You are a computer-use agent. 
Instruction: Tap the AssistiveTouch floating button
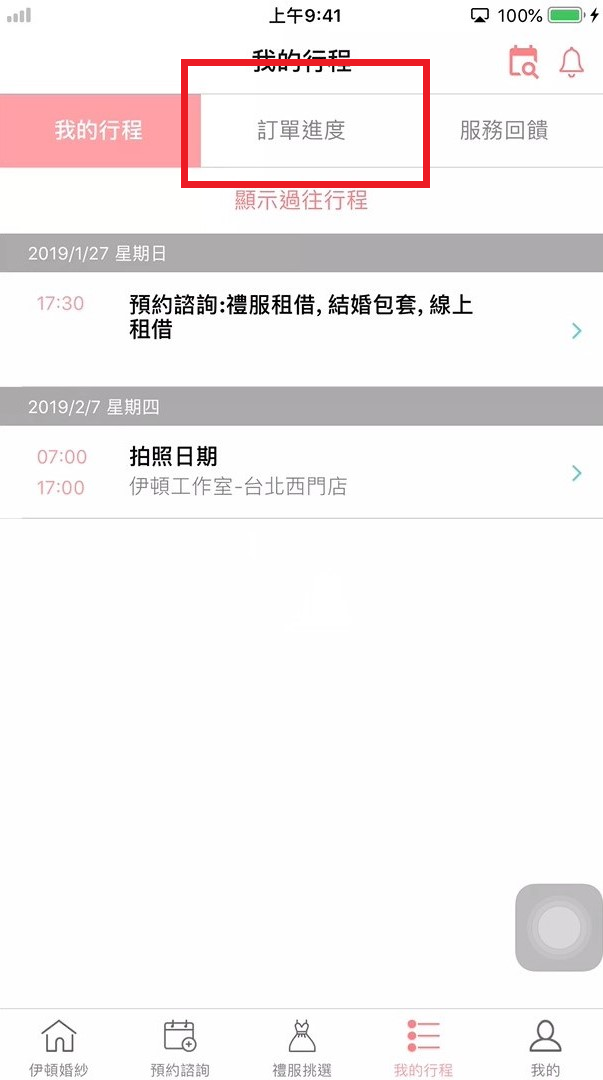(559, 927)
